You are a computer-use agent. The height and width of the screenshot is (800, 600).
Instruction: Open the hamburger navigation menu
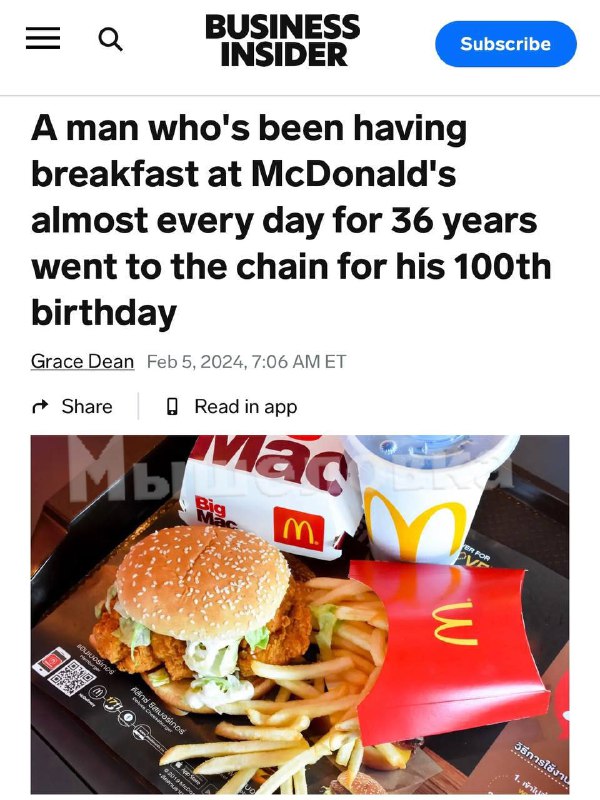point(43,39)
